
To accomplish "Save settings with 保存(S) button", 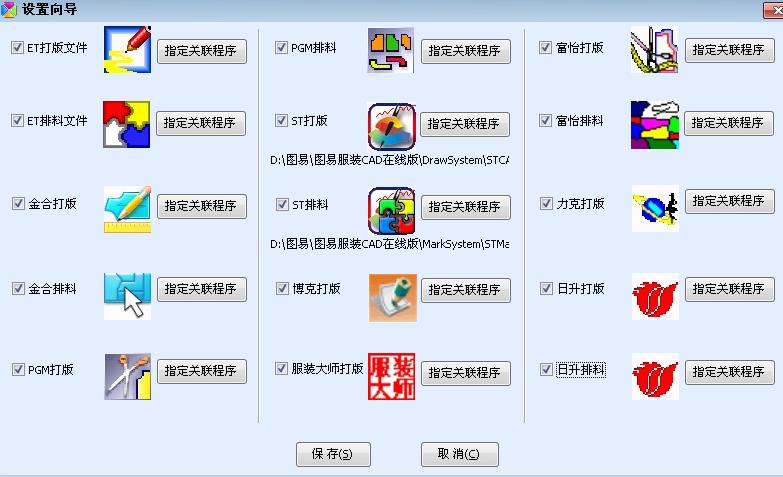I will (x=333, y=454).
